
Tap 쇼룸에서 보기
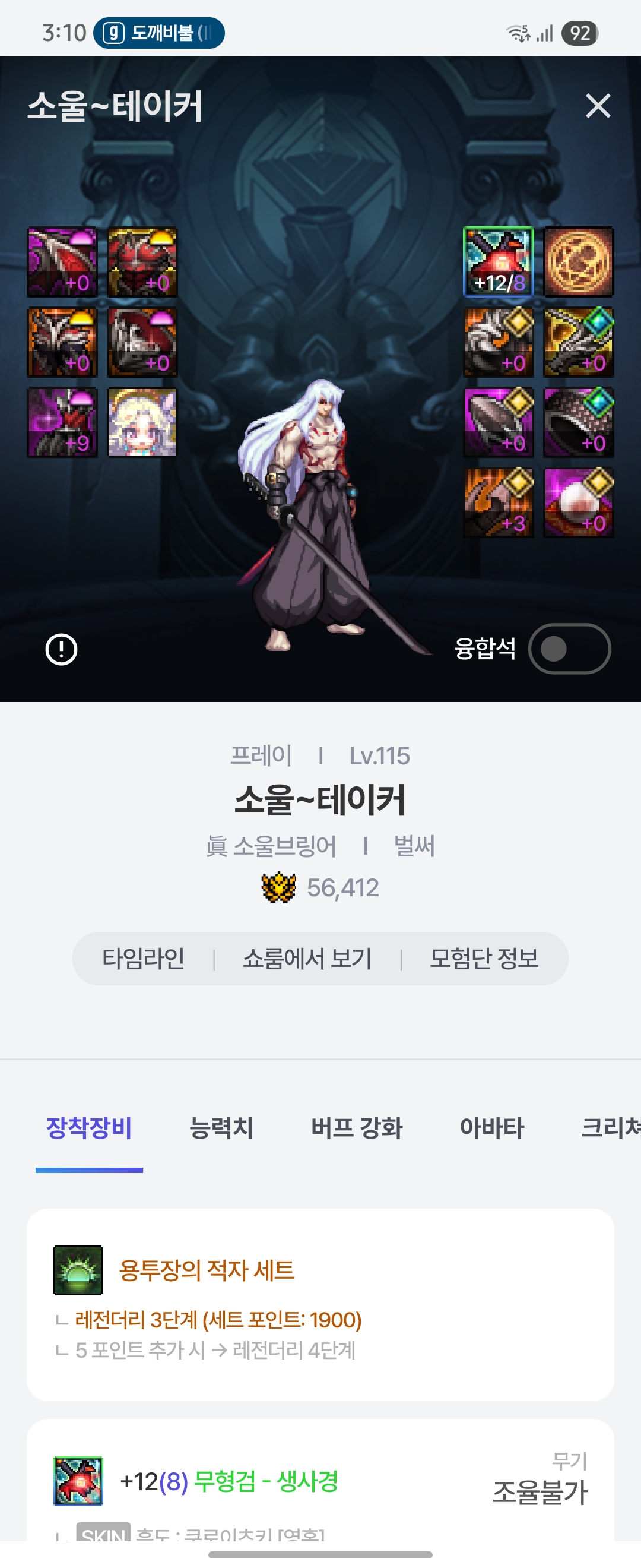click(x=307, y=959)
